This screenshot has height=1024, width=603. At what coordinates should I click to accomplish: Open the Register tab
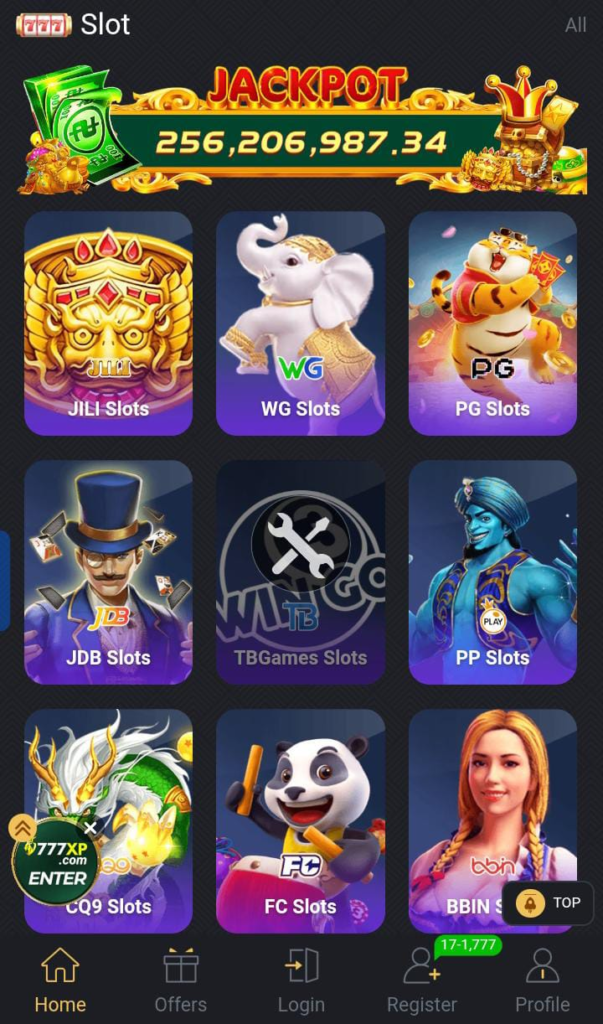(422, 981)
